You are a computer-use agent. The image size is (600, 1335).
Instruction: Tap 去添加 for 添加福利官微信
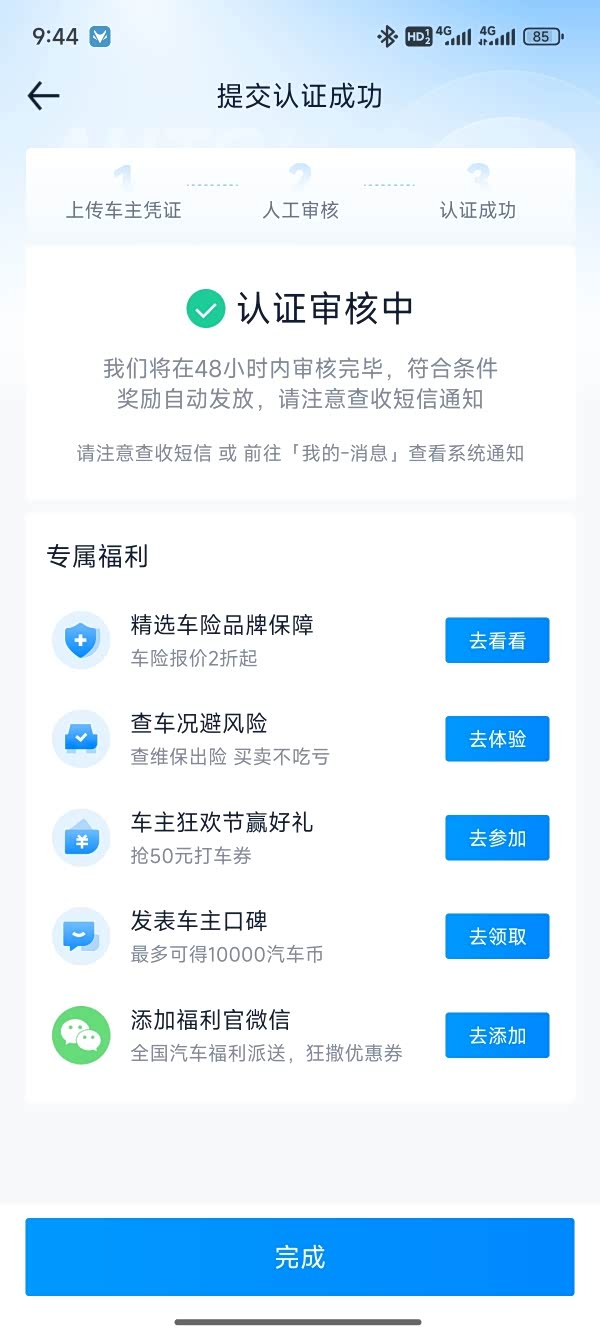[497, 1035]
